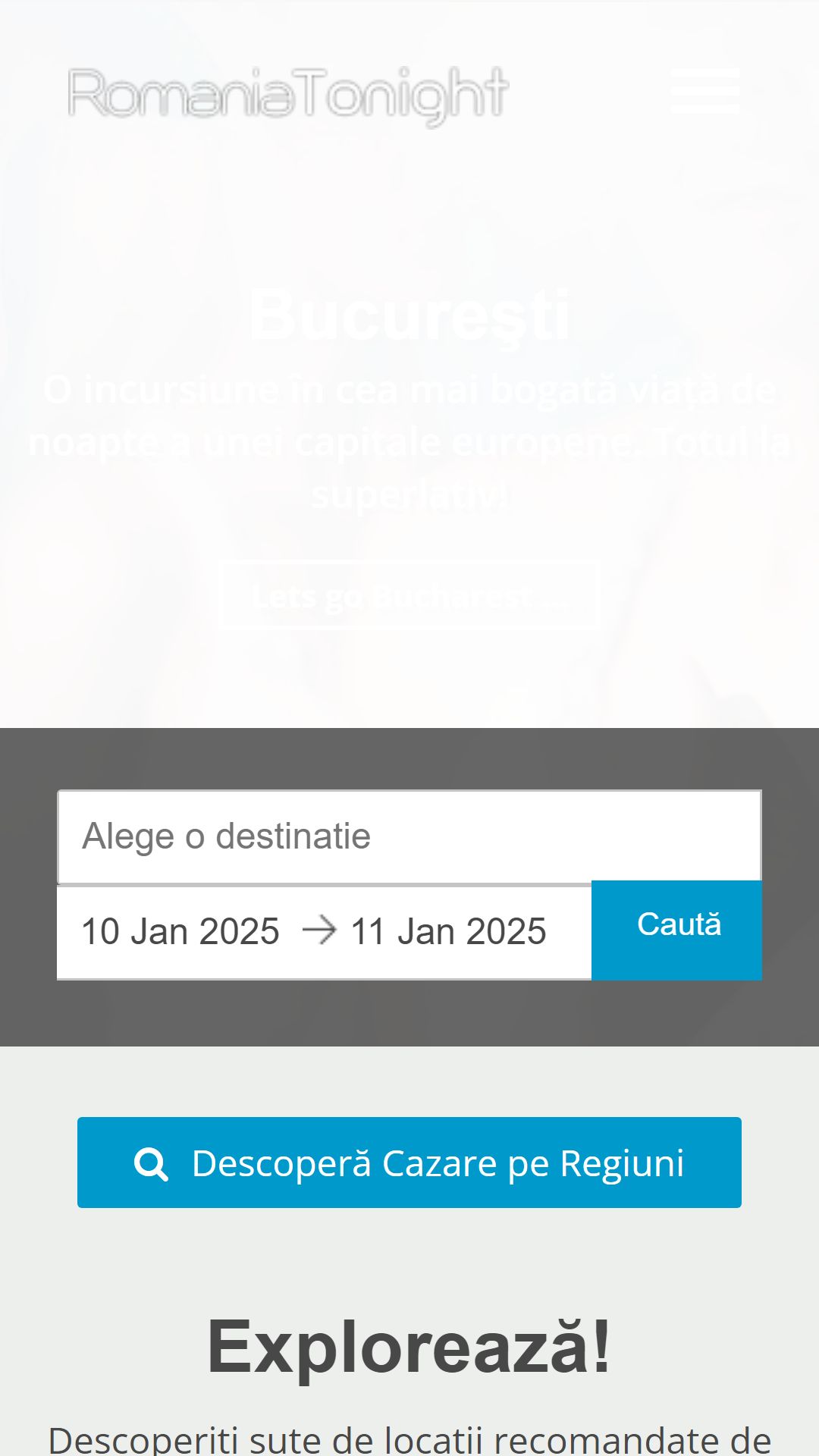Select check-in date 10 Jan 2025
Screen dimensions: 819x1456
(x=180, y=931)
